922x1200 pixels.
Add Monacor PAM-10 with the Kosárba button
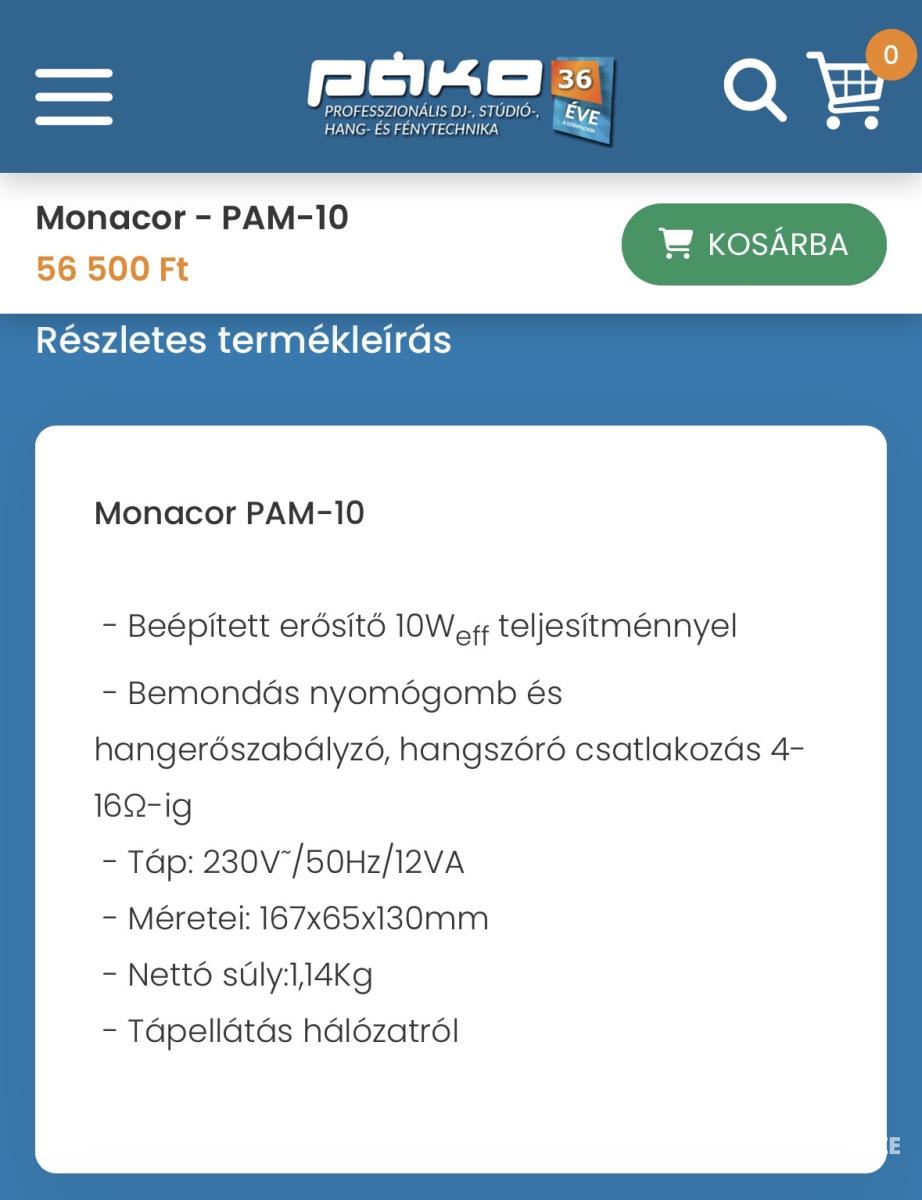(754, 245)
